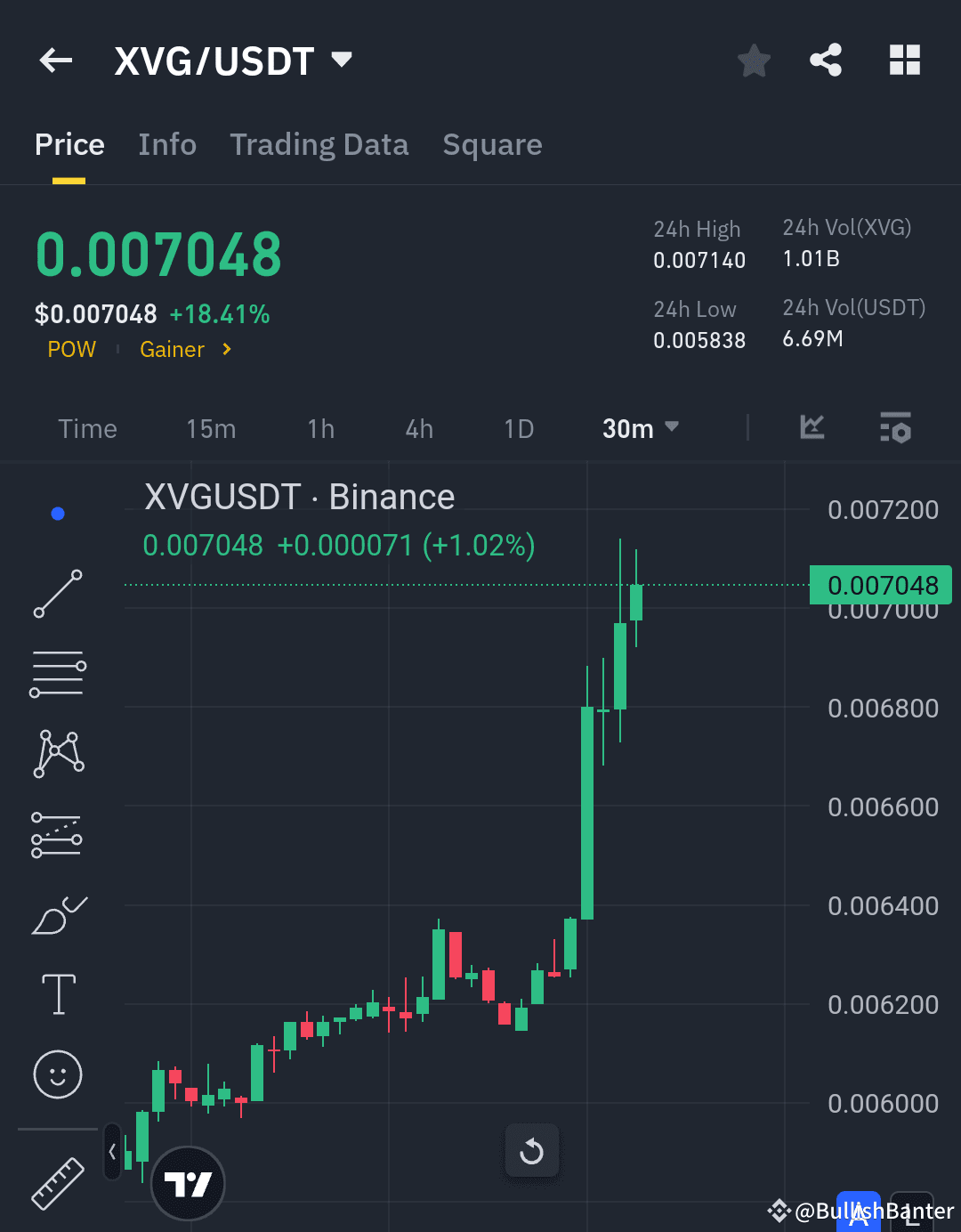Open the emoji sticker tool
The width and height of the screenshot is (961, 1232).
point(57,1074)
